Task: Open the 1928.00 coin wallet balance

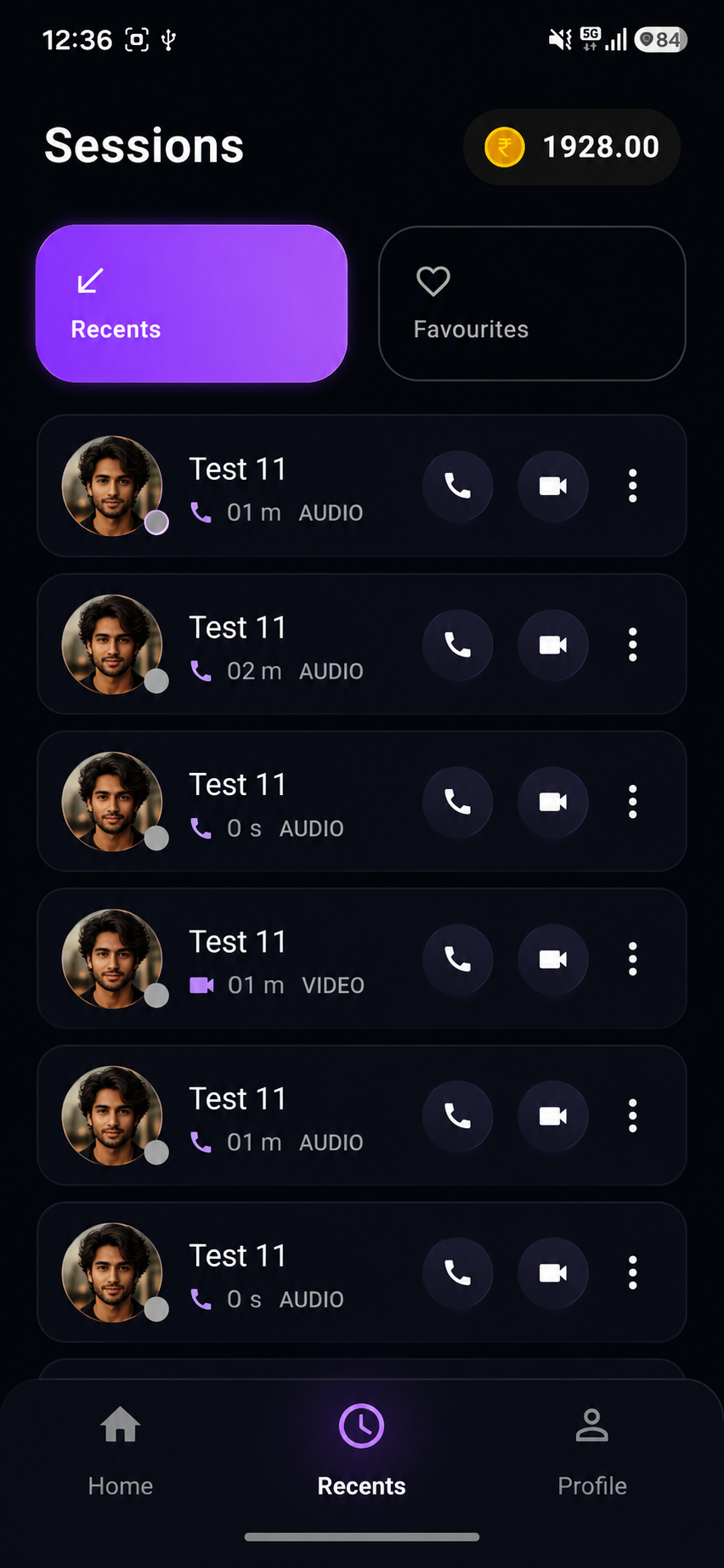Action: [572, 147]
